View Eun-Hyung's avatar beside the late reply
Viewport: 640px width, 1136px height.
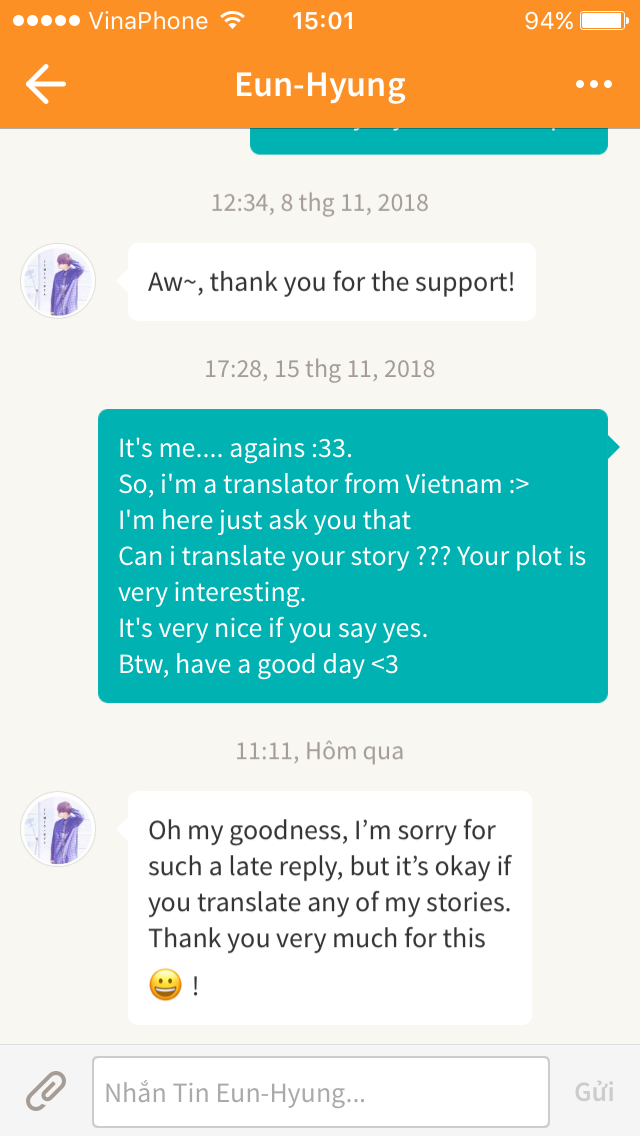coord(58,829)
